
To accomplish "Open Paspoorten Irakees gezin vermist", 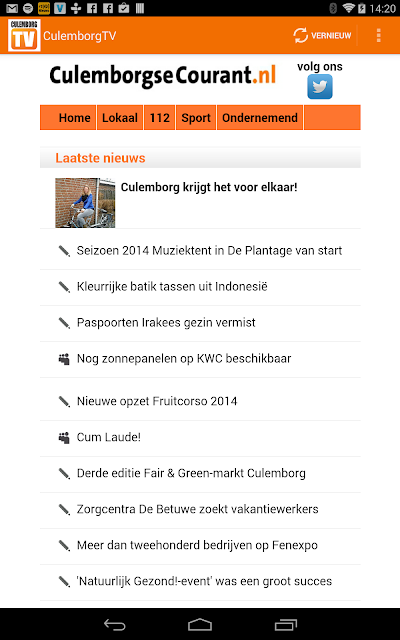I will point(200,322).
